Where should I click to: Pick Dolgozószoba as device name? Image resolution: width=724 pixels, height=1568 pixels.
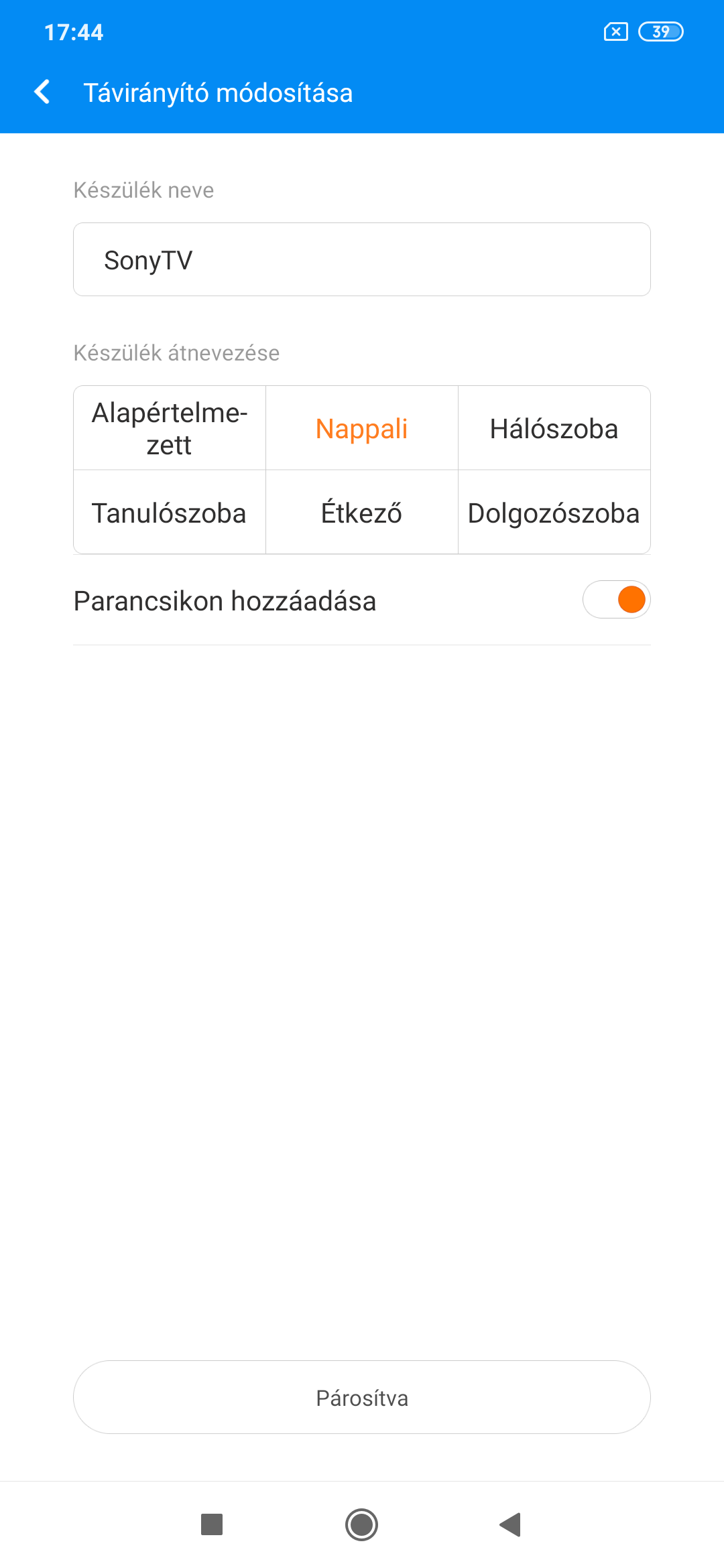tap(554, 513)
